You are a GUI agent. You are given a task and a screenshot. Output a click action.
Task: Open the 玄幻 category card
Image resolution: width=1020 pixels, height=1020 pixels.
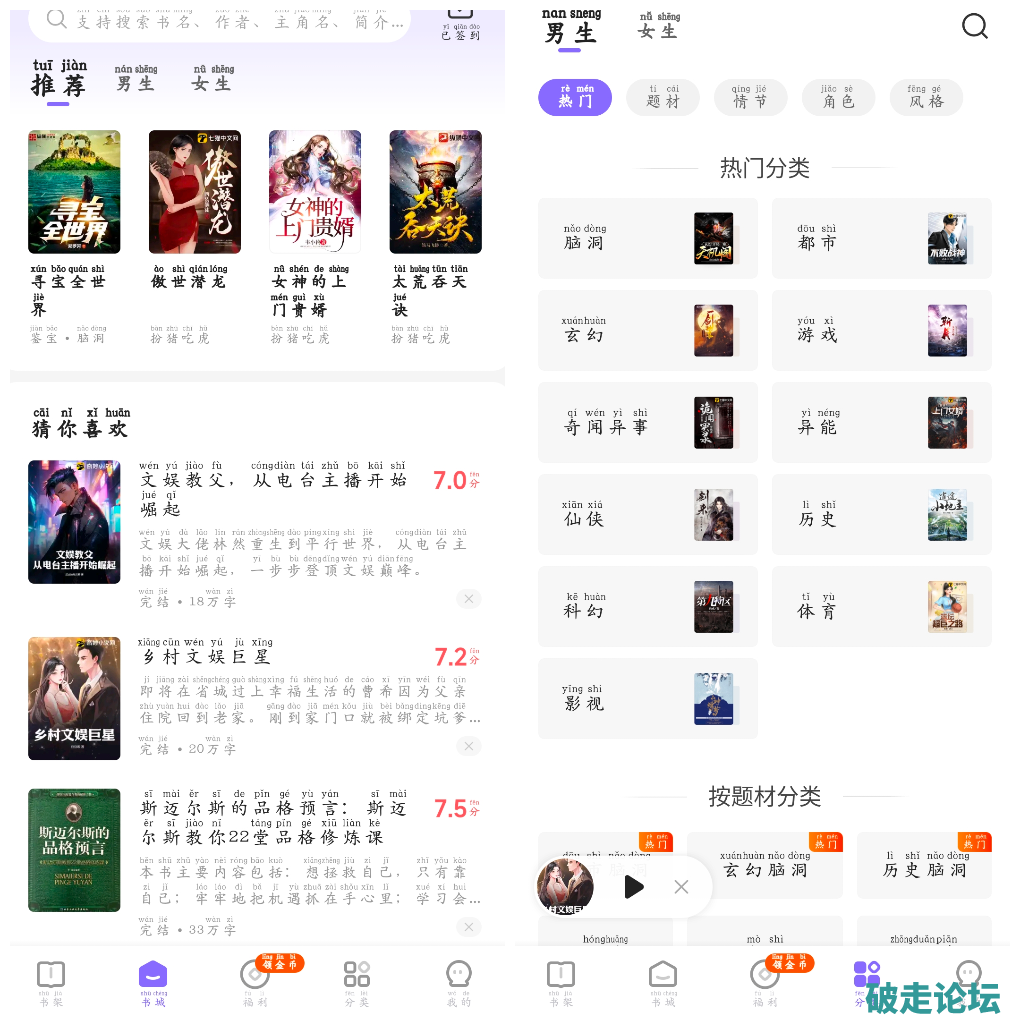coord(647,330)
